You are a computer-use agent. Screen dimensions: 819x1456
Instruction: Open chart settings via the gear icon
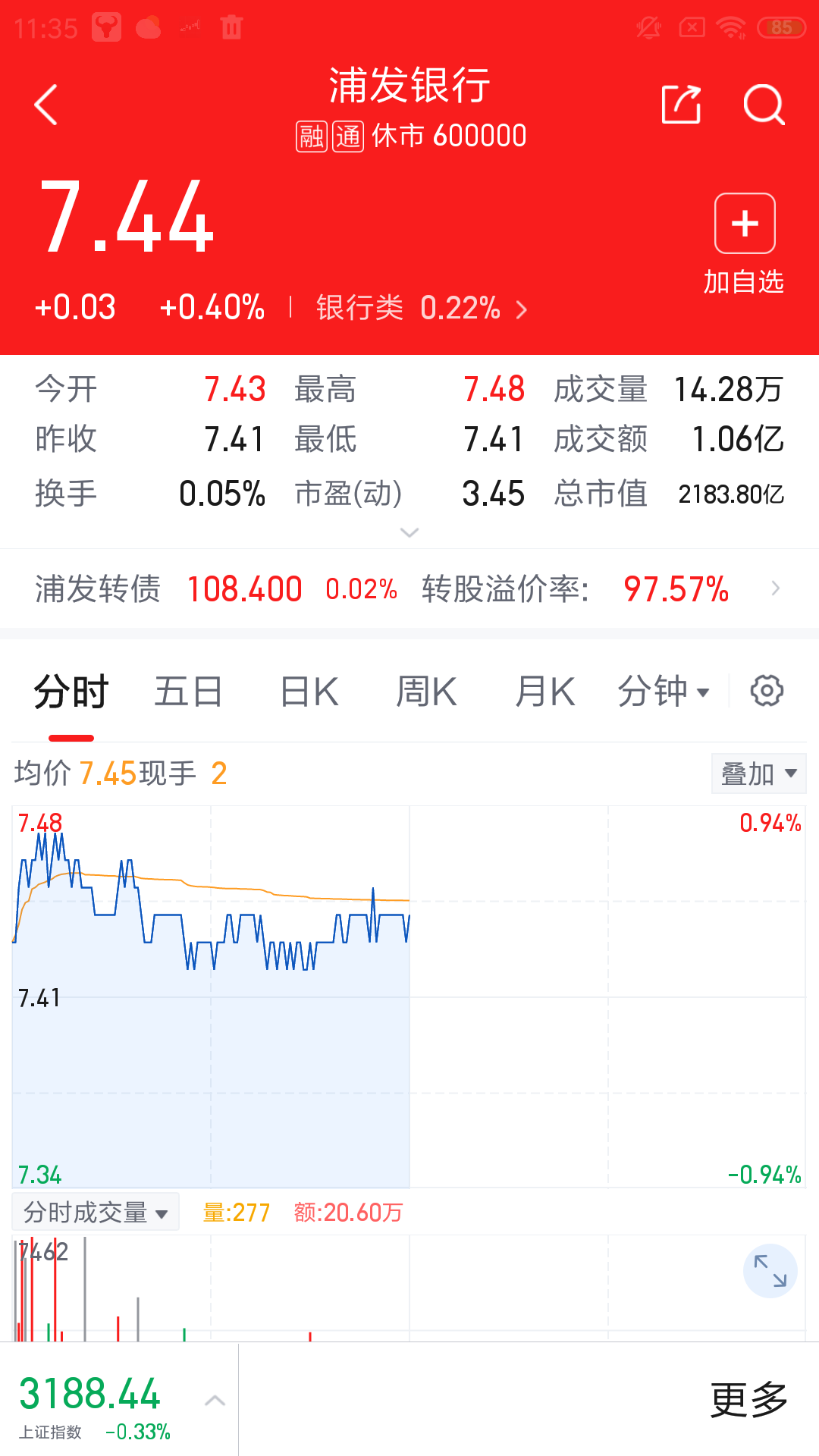click(x=767, y=690)
